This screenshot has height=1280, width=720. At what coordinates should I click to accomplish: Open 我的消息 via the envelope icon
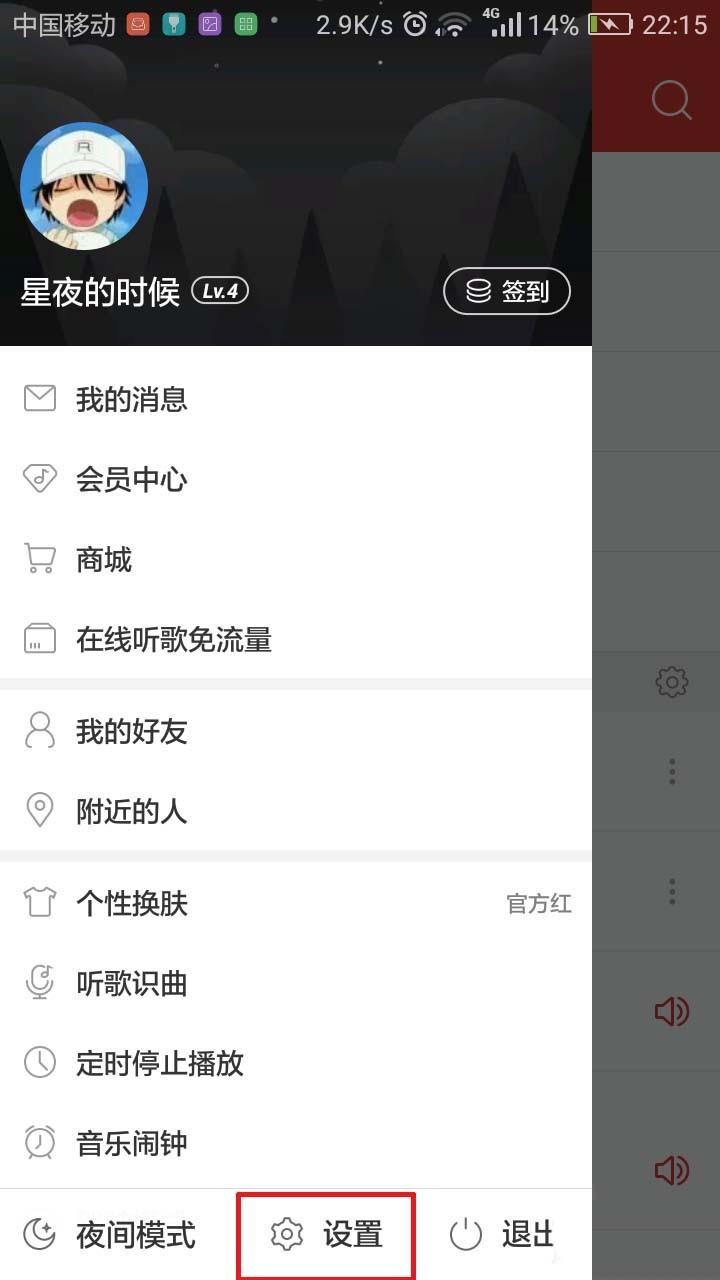tap(40, 398)
